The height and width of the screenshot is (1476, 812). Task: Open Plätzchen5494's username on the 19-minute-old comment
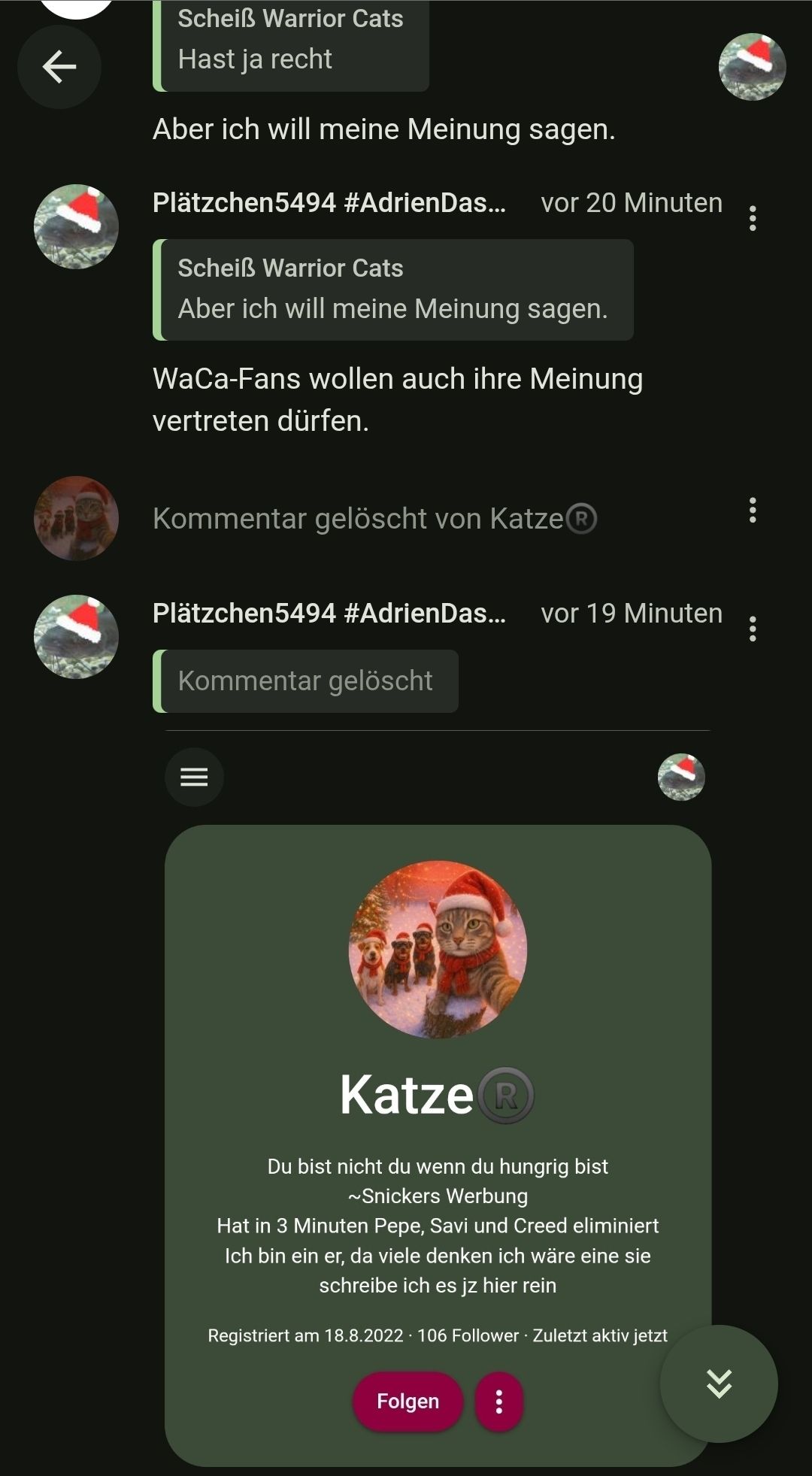click(x=329, y=614)
